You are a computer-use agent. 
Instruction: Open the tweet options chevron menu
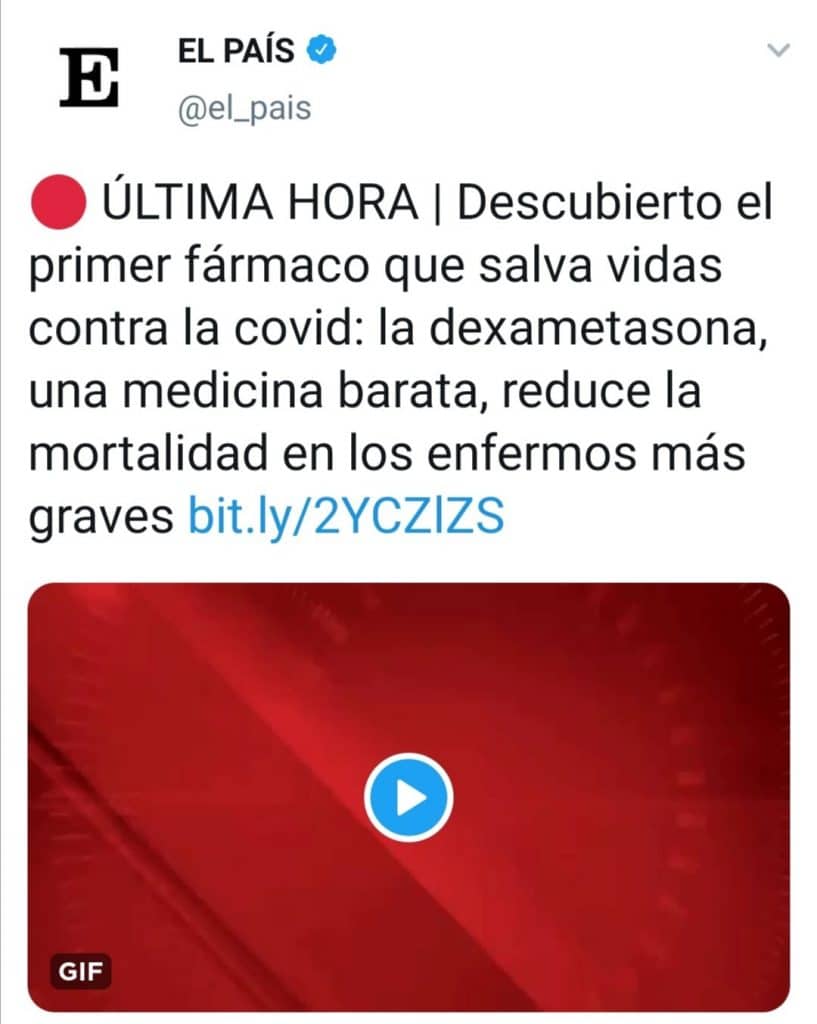[x=777, y=50]
